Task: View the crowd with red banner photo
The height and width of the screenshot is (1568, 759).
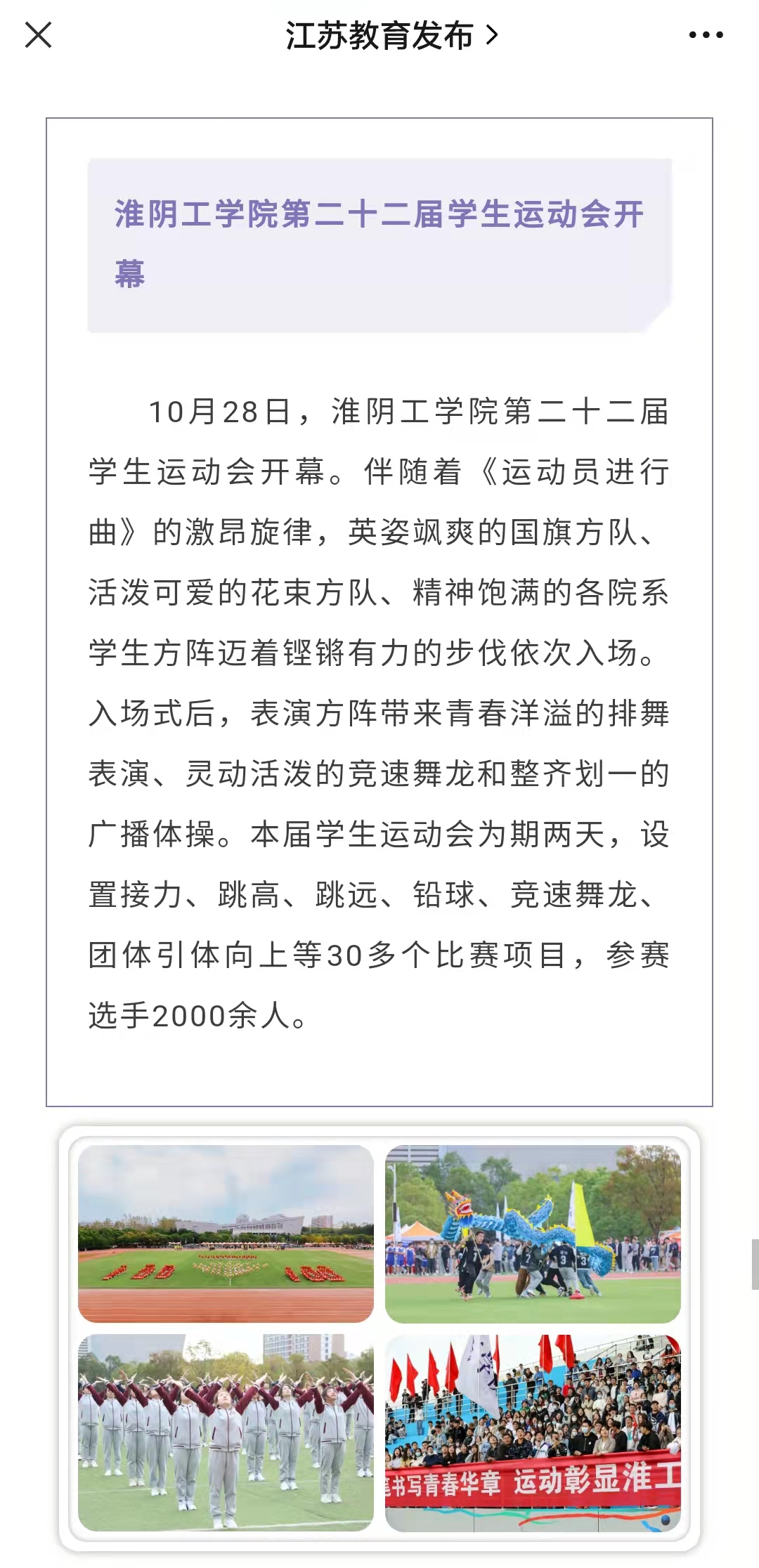Action: (x=533, y=1432)
